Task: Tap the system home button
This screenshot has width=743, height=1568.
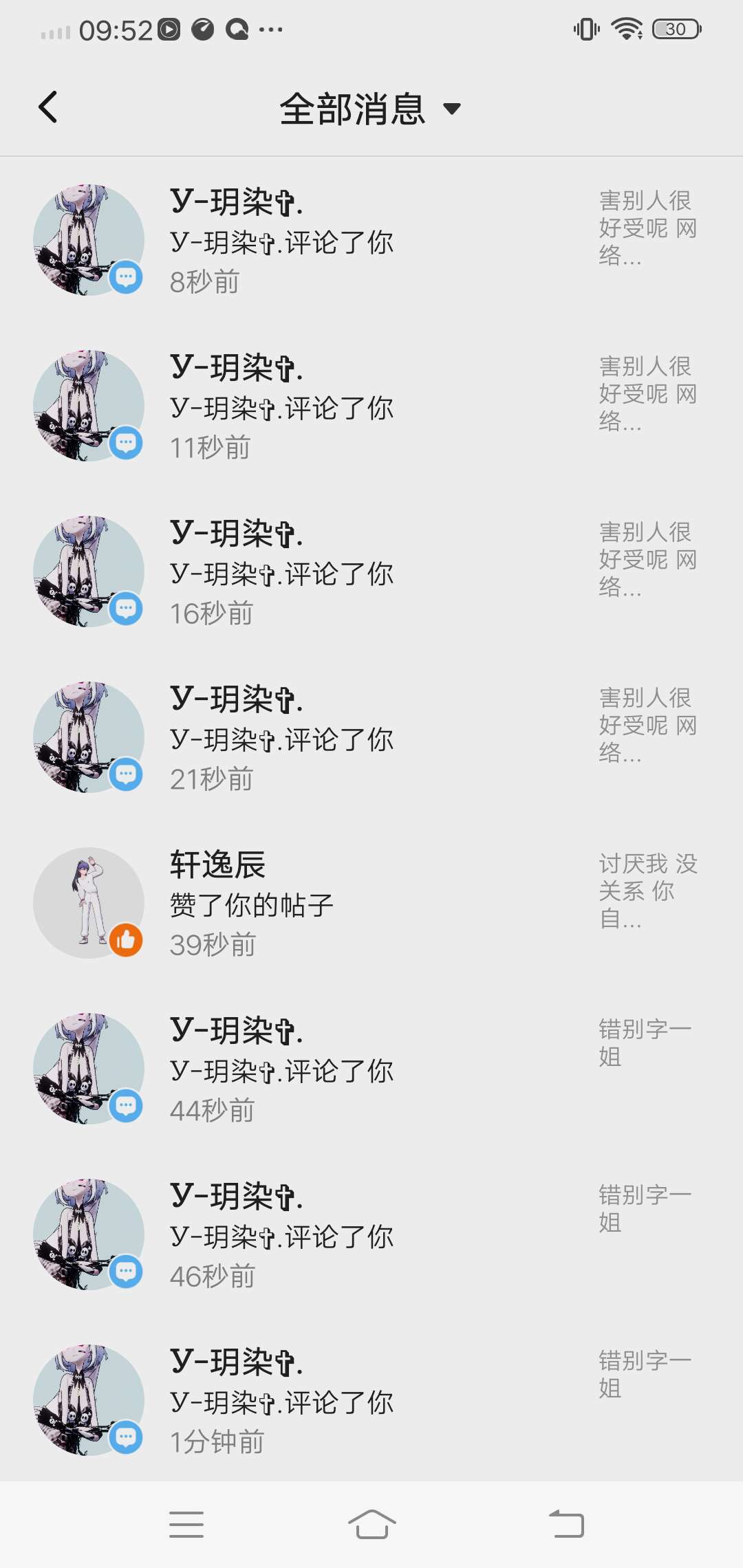Action: pos(371,1524)
